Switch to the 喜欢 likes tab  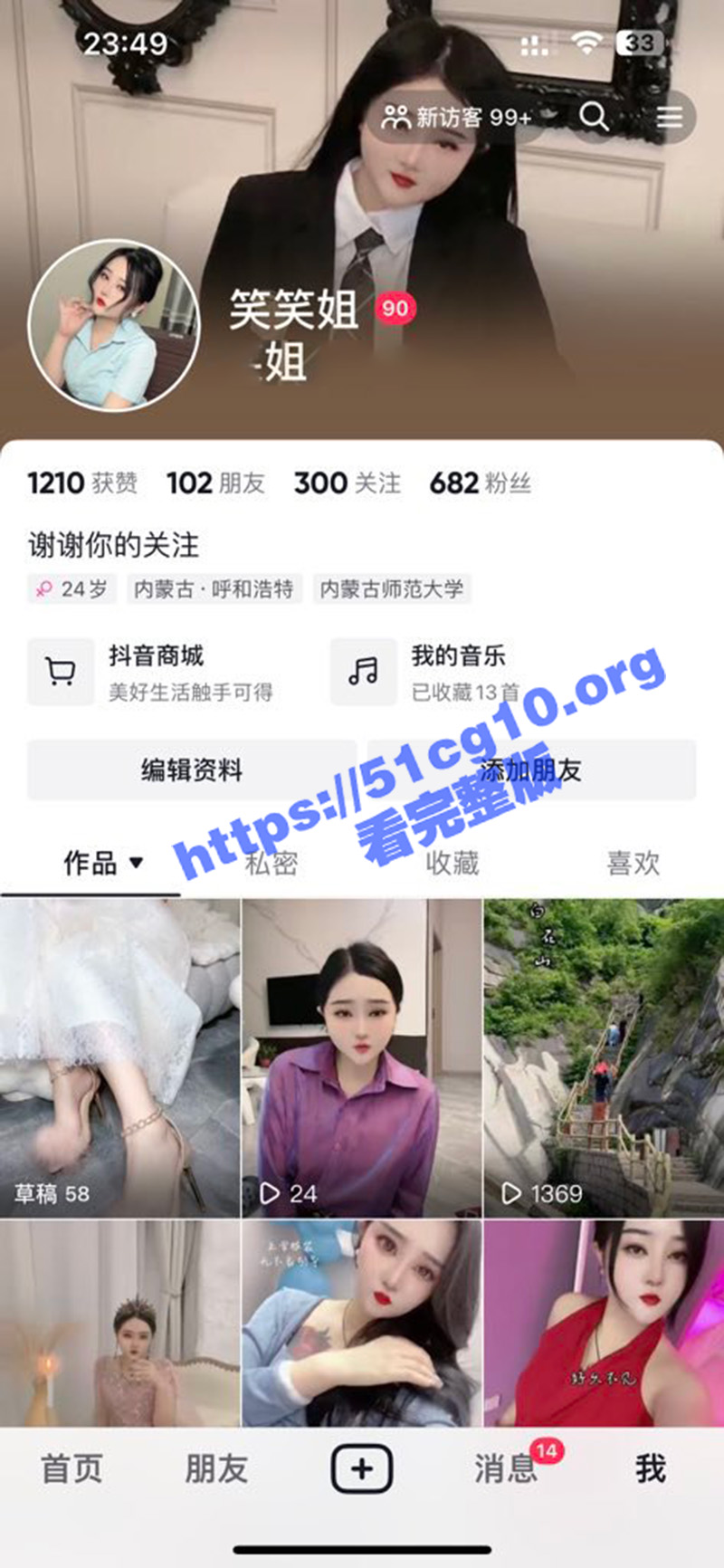click(x=633, y=863)
